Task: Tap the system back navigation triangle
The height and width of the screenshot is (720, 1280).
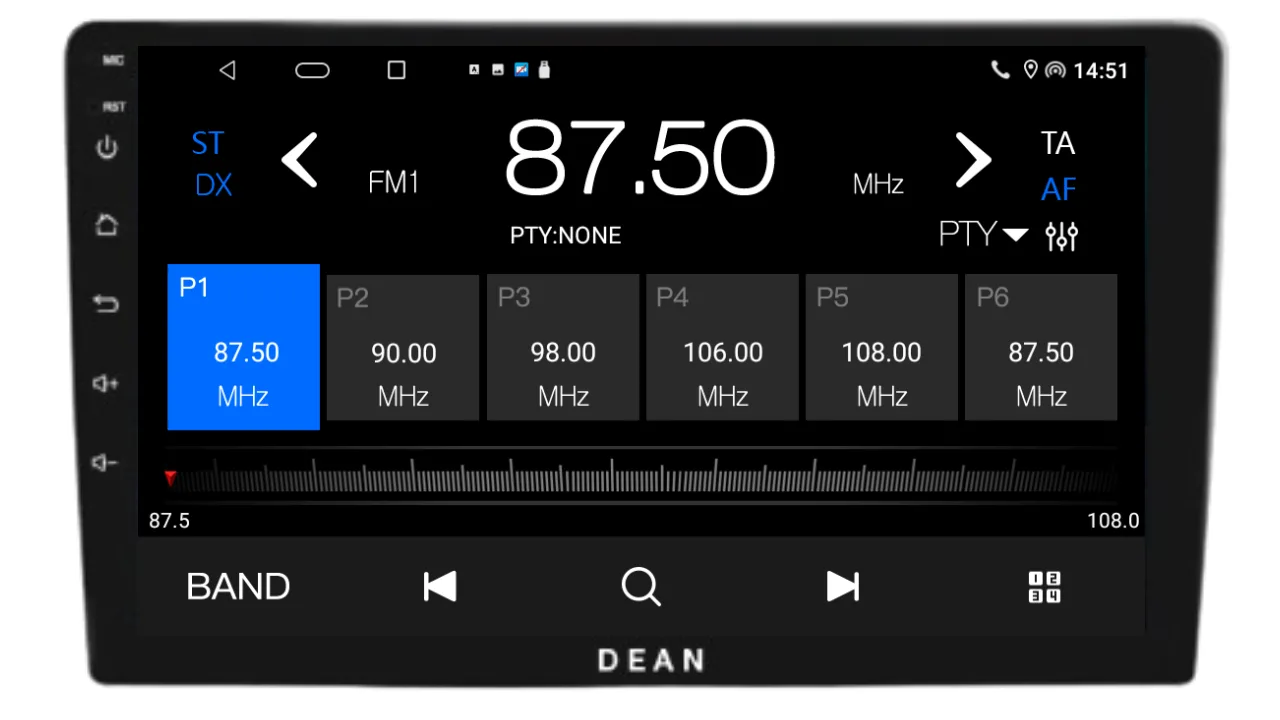Action: (x=227, y=70)
